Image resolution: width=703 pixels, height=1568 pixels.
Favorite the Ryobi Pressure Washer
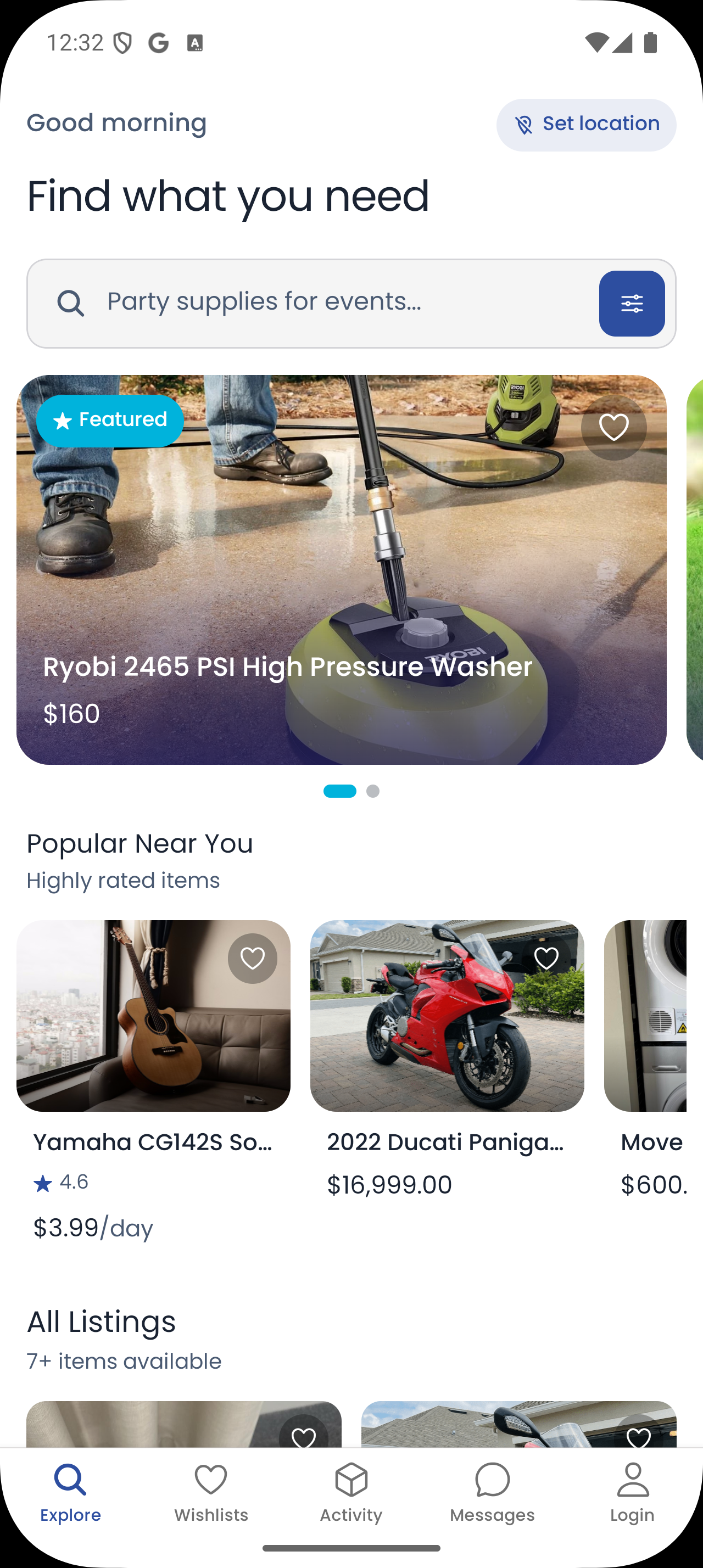tap(613, 427)
